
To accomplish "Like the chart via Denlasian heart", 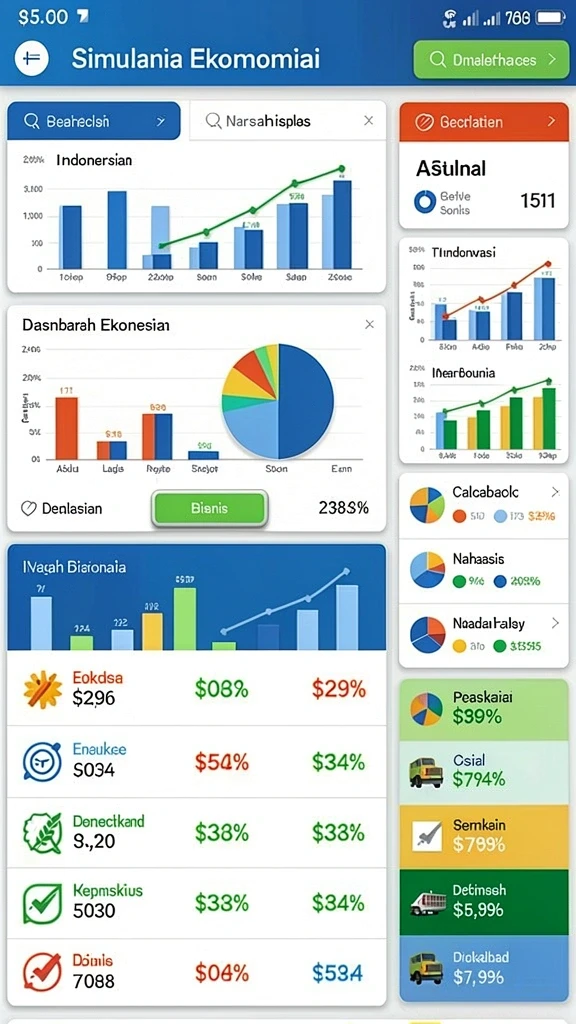I will (x=29, y=509).
